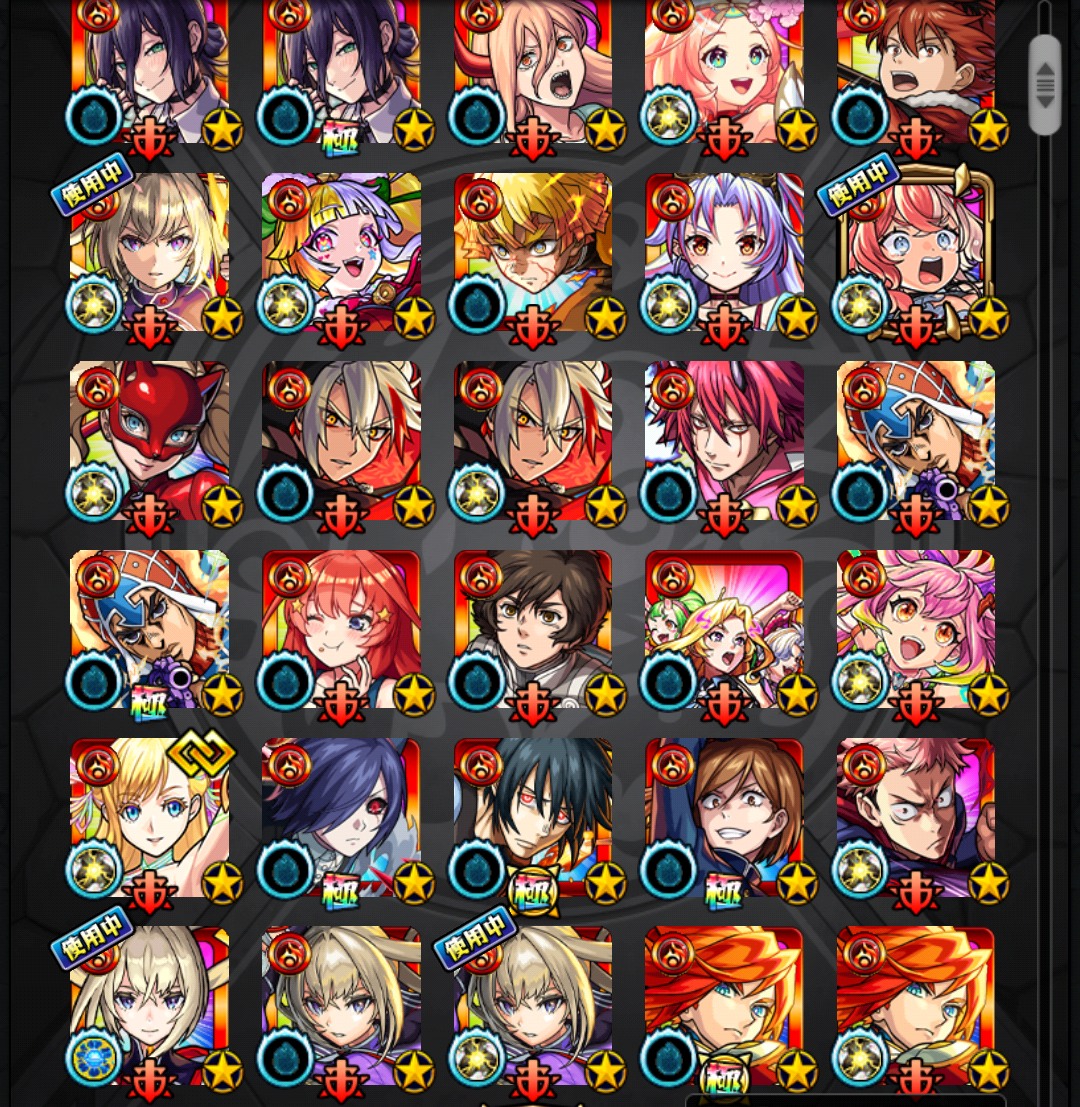Select the red cat mask character
Viewport: 1080px width, 1107px height.
pyautogui.click(x=150, y=440)
